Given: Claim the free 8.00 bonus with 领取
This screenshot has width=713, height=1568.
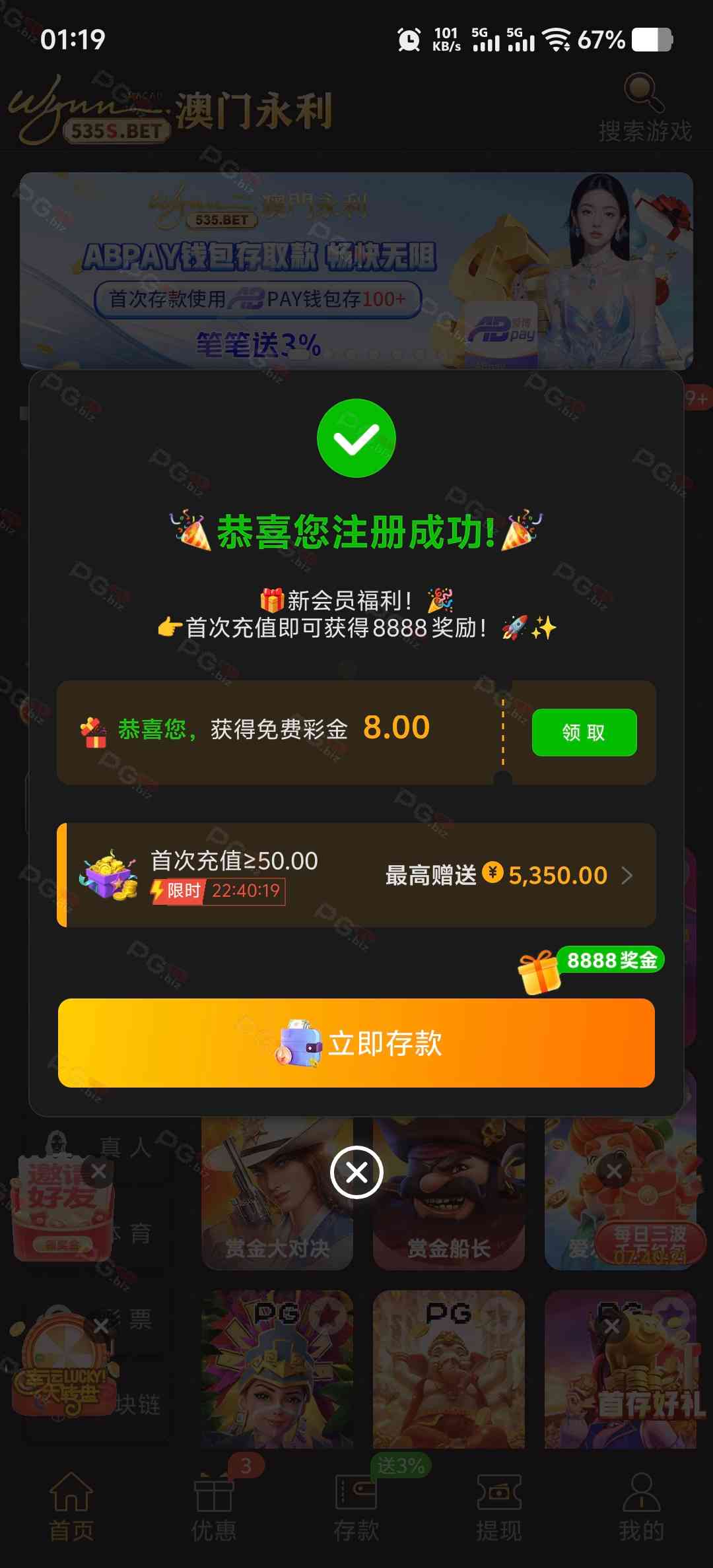Looking at the screenshot, I should coord(584,733).
